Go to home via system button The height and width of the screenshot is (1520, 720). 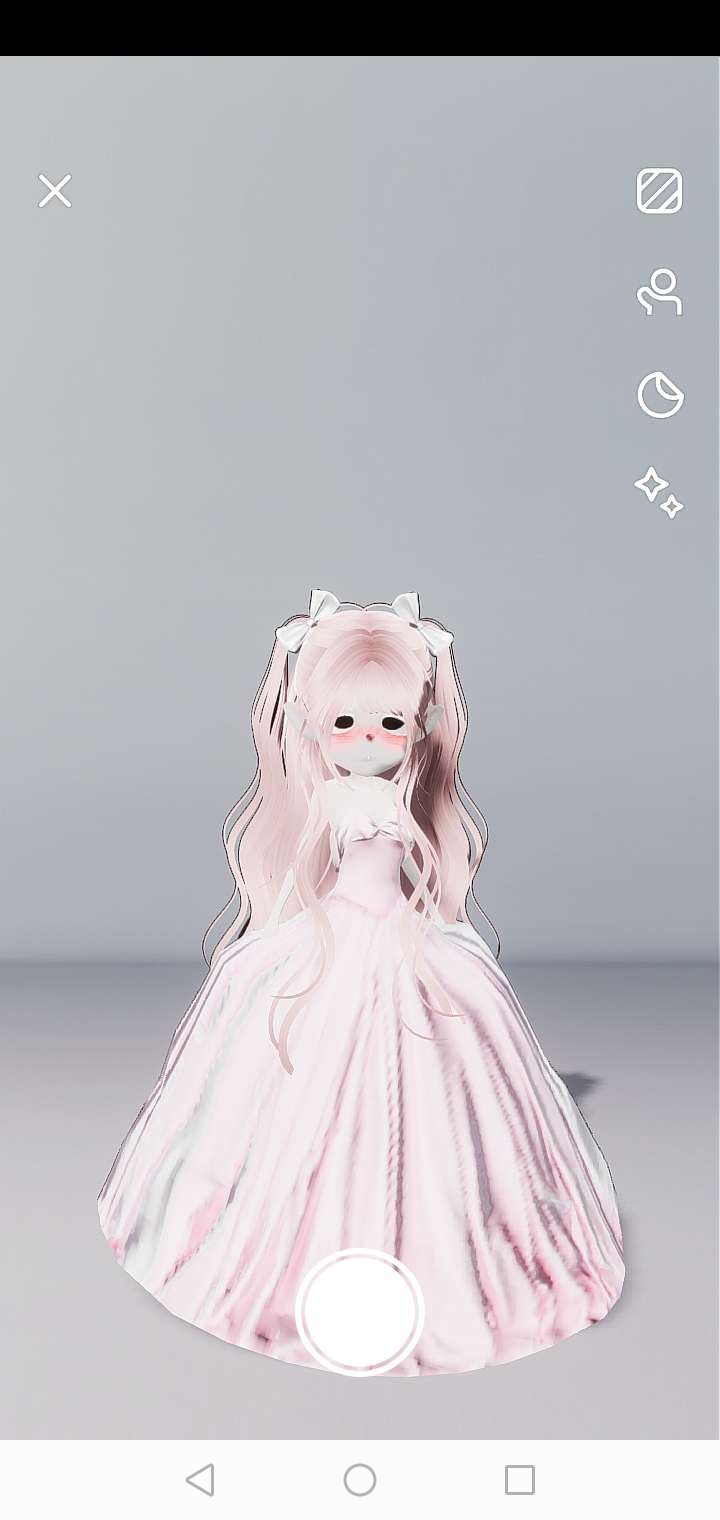[x=360, y=1479]
